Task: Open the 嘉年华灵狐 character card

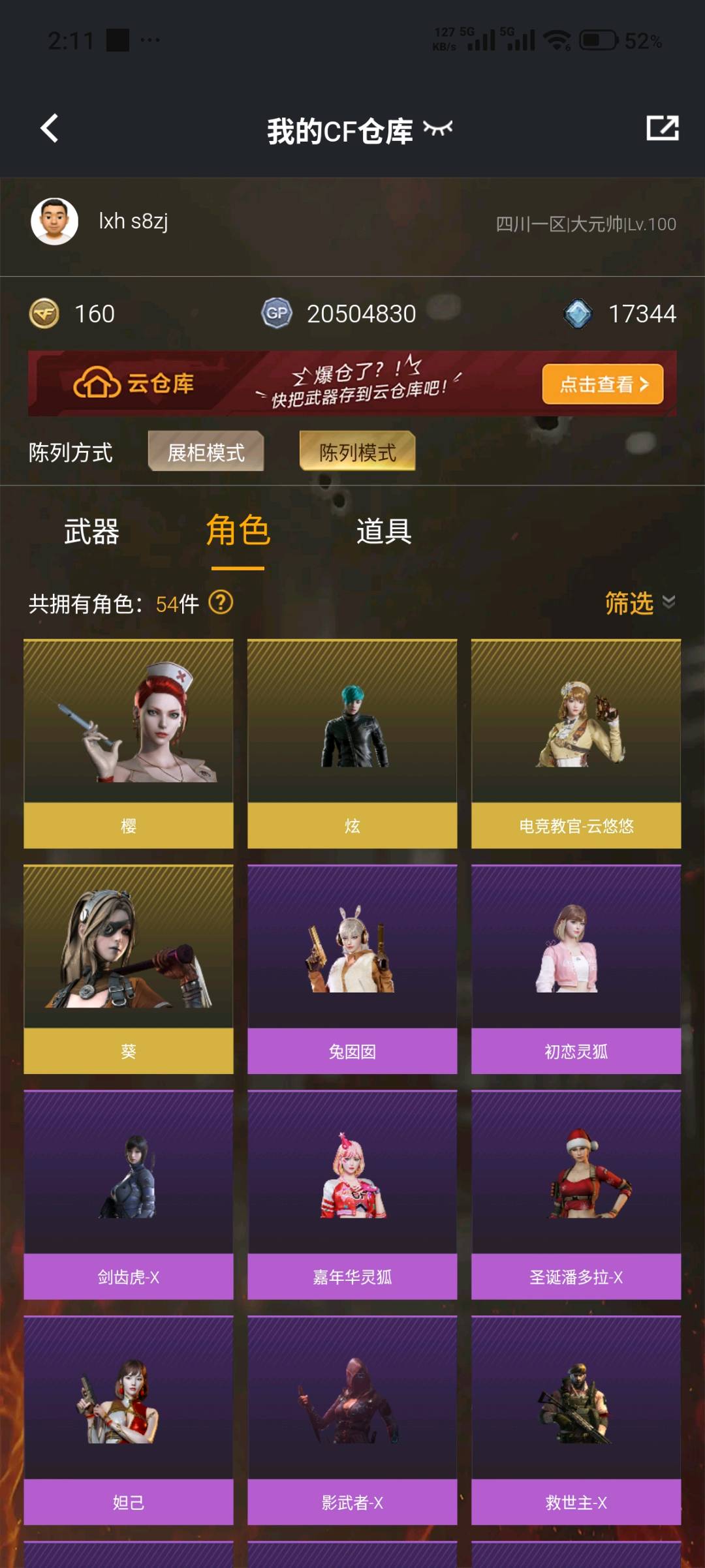Action: pyautogui.click(x=352, y=1195)
